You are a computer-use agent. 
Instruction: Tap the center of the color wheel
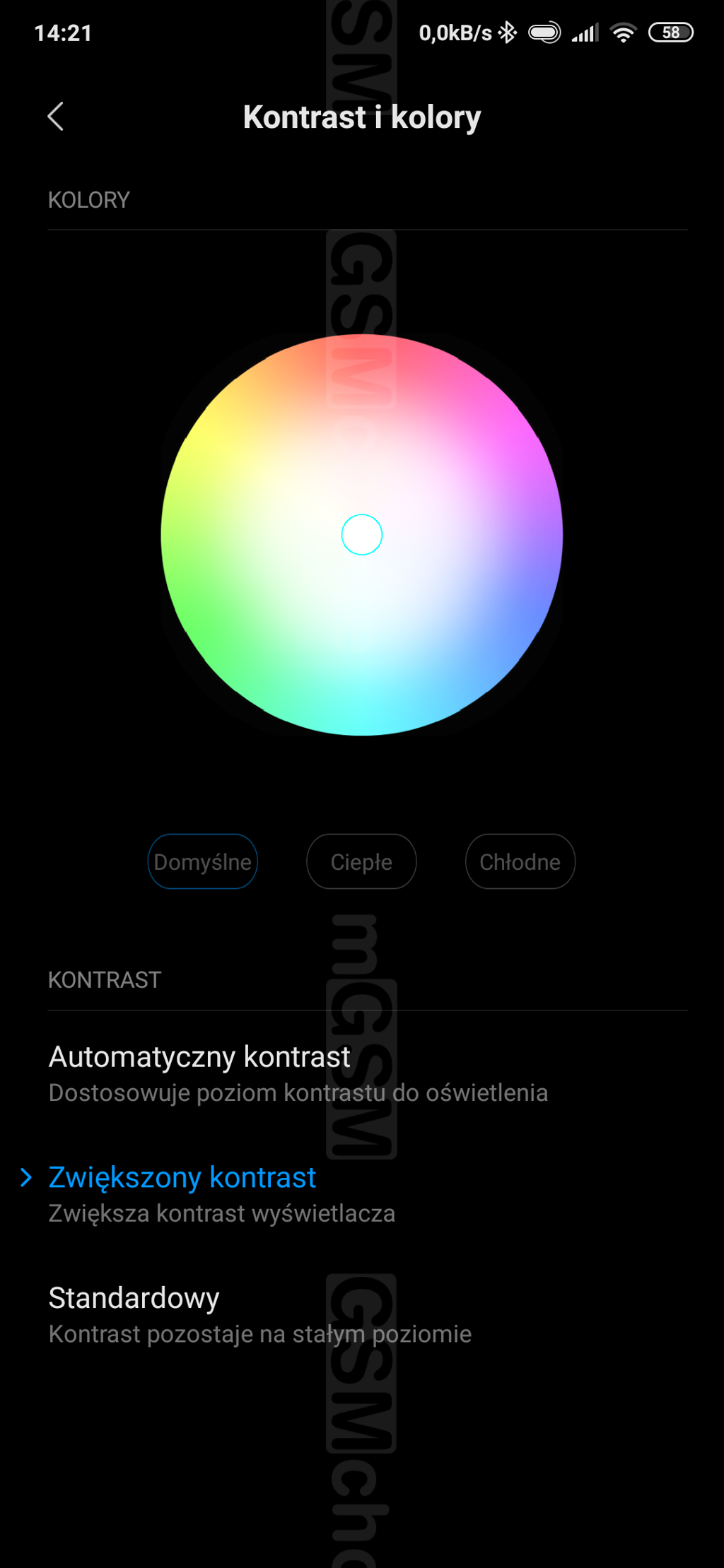click(362, 535)
